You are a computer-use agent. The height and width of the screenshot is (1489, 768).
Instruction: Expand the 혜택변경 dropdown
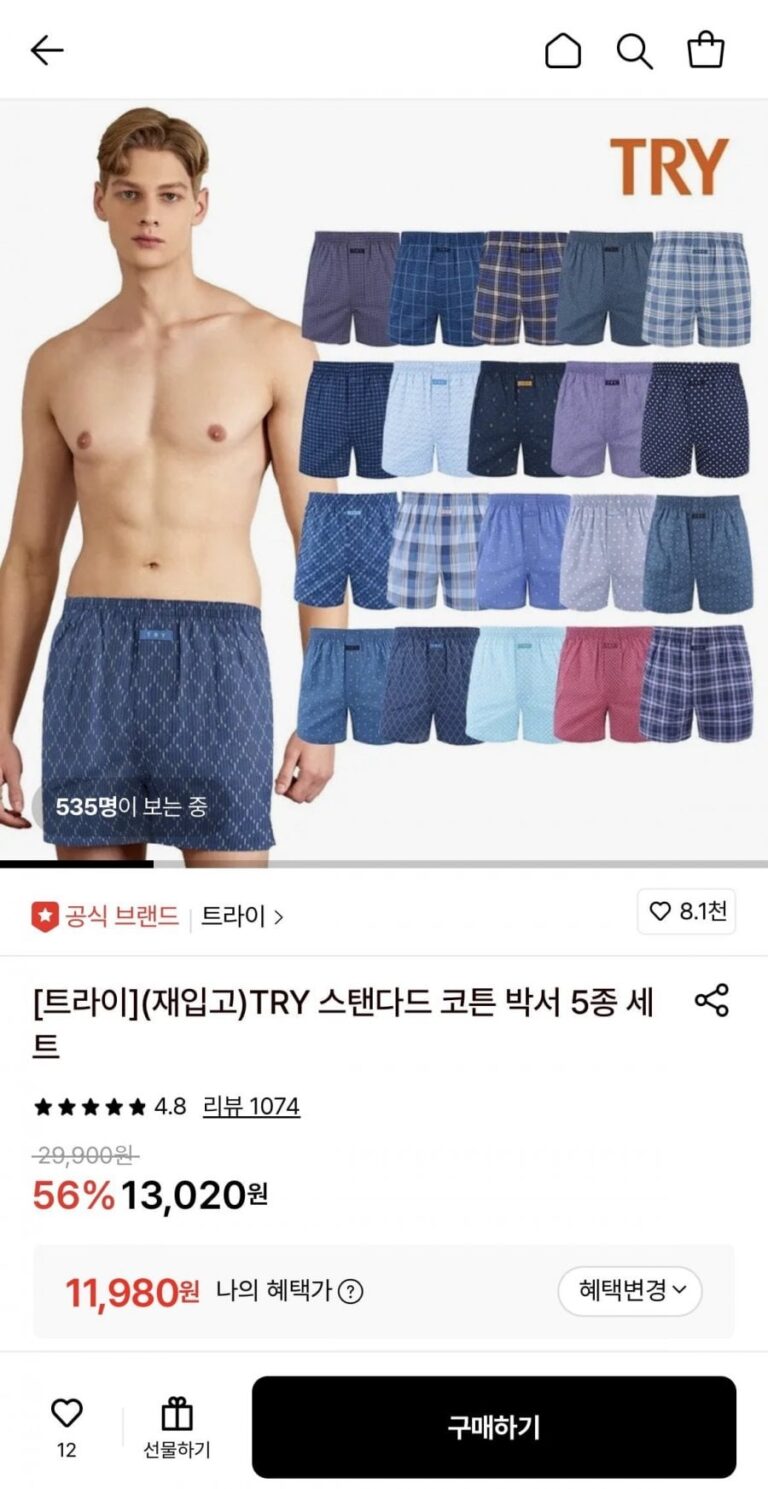630,1291
